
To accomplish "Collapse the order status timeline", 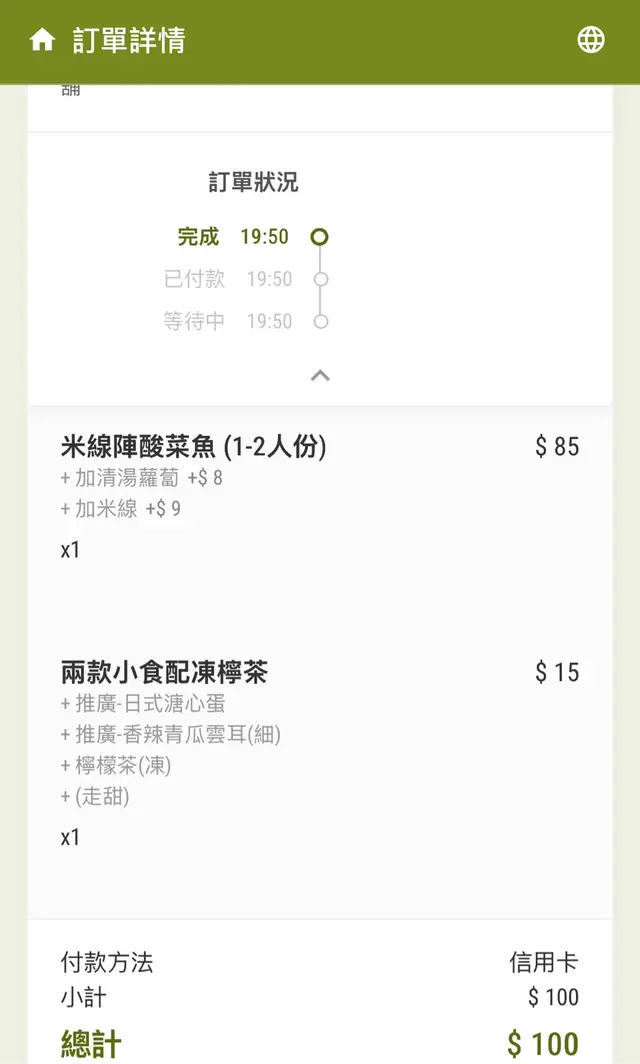I will [320, 376].
